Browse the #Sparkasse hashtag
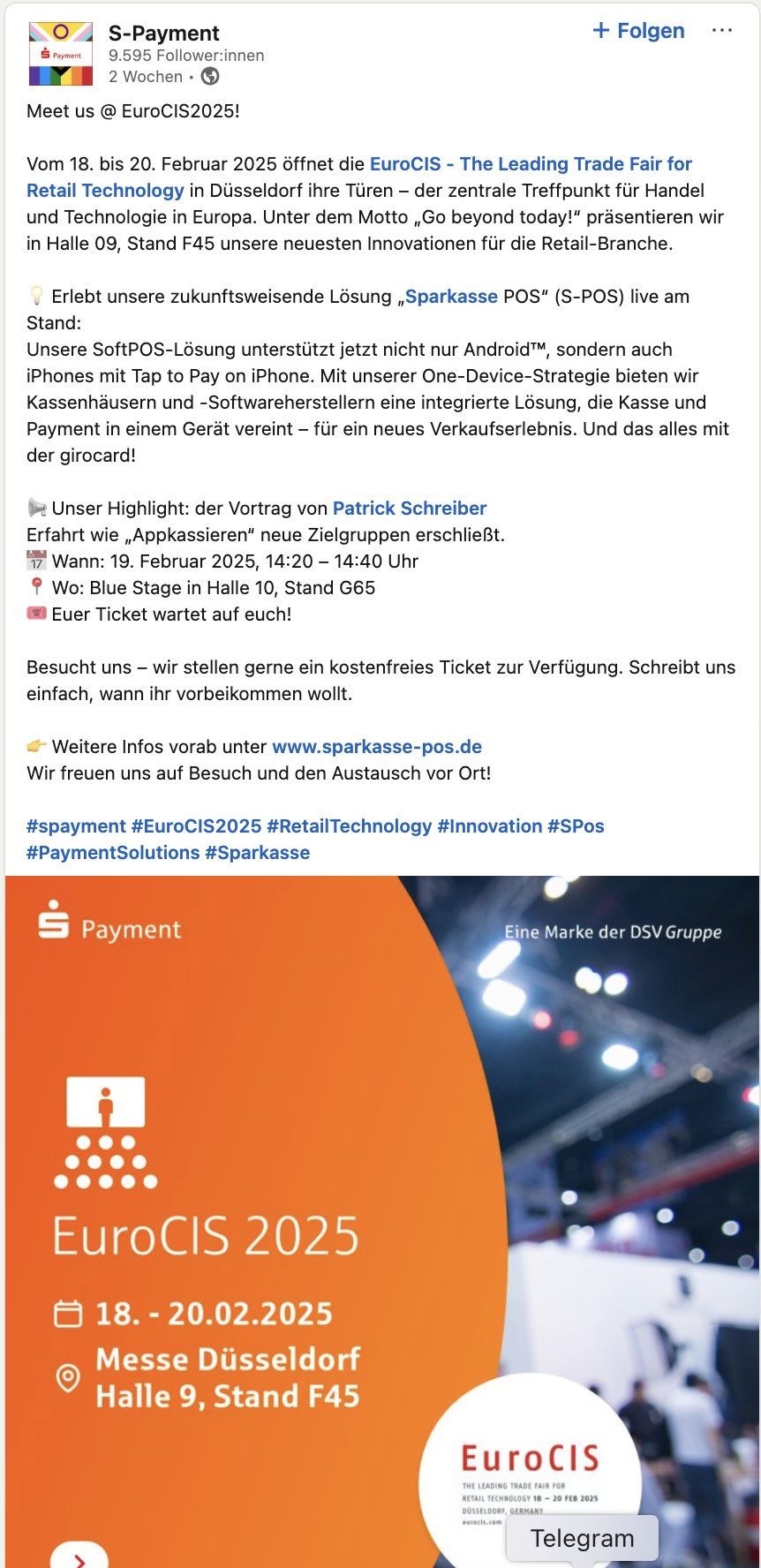 click(257, 853)
